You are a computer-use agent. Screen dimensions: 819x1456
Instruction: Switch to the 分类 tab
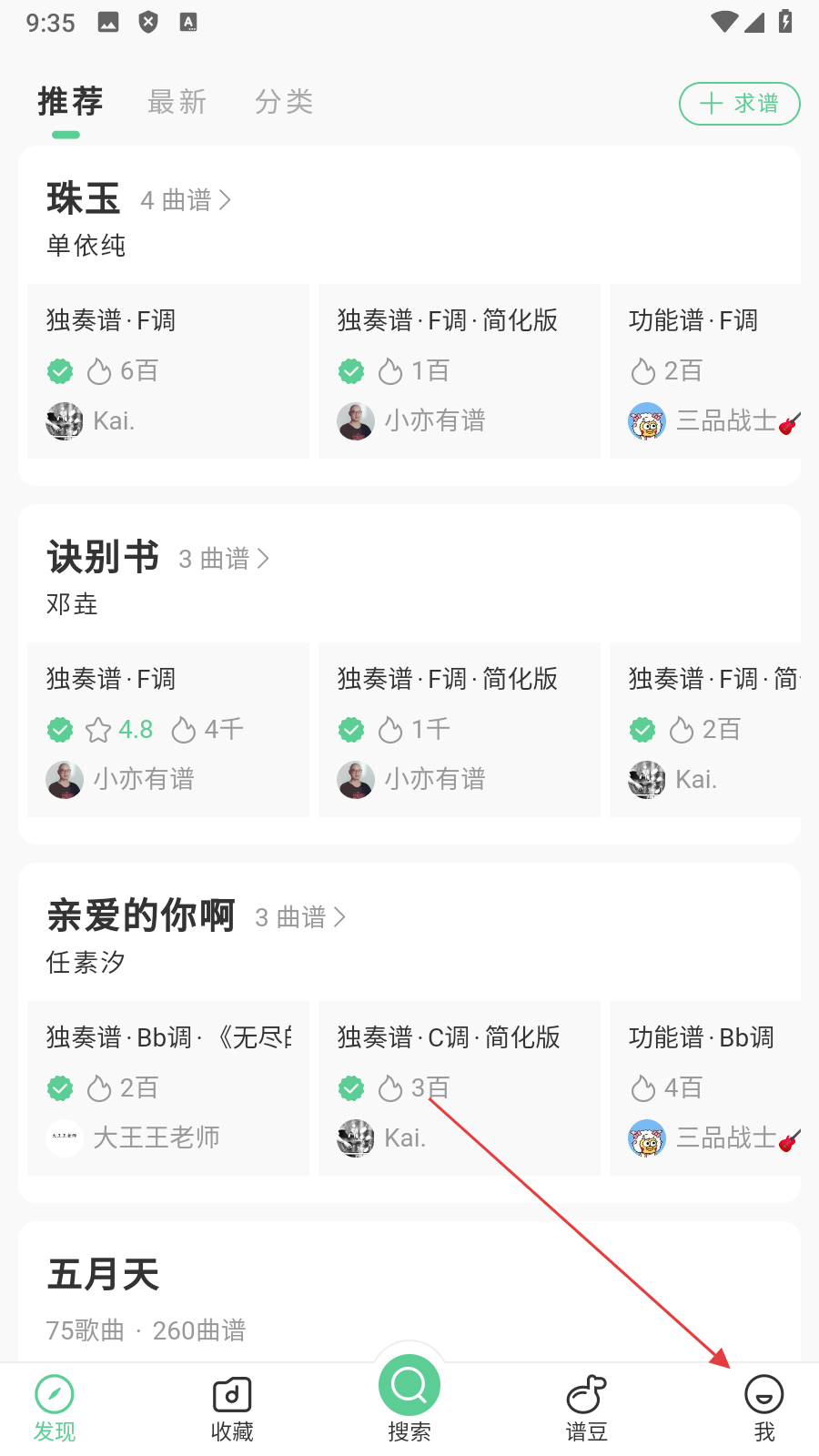pyautogui.click(x=284, y=102)
